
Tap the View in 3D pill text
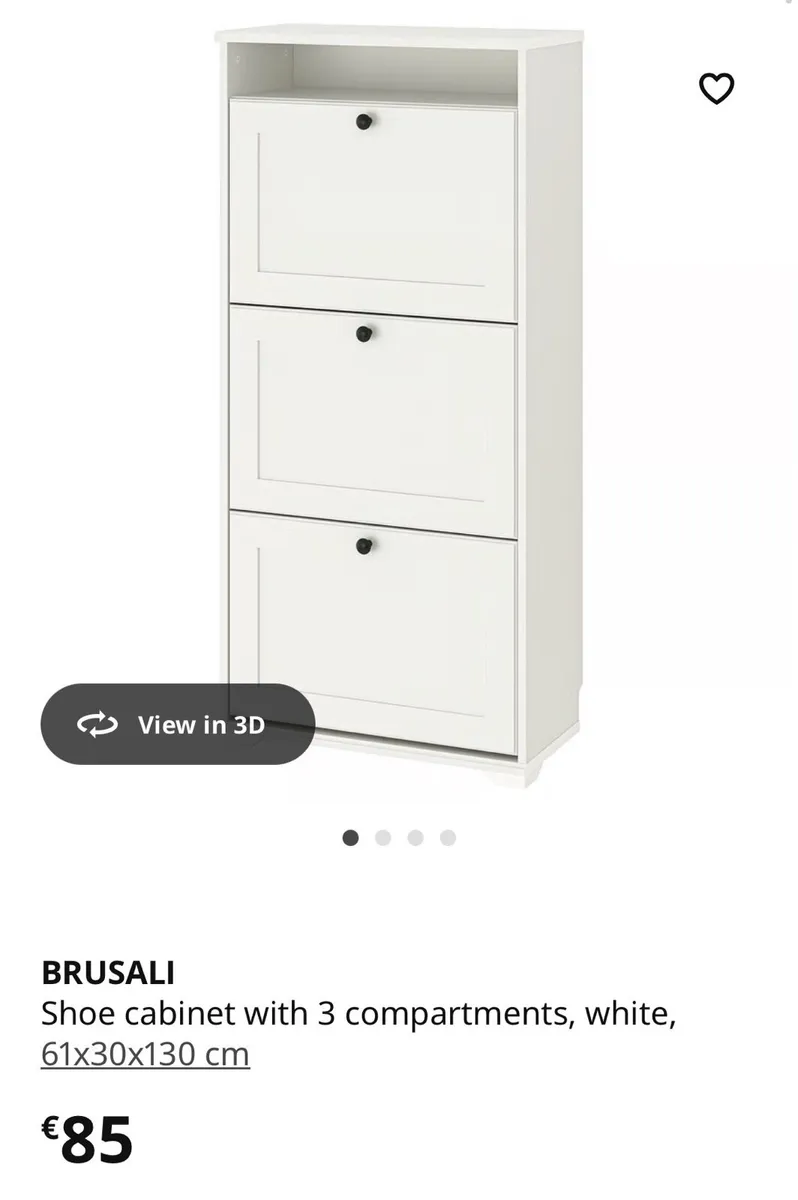click(x=200, y=725)
